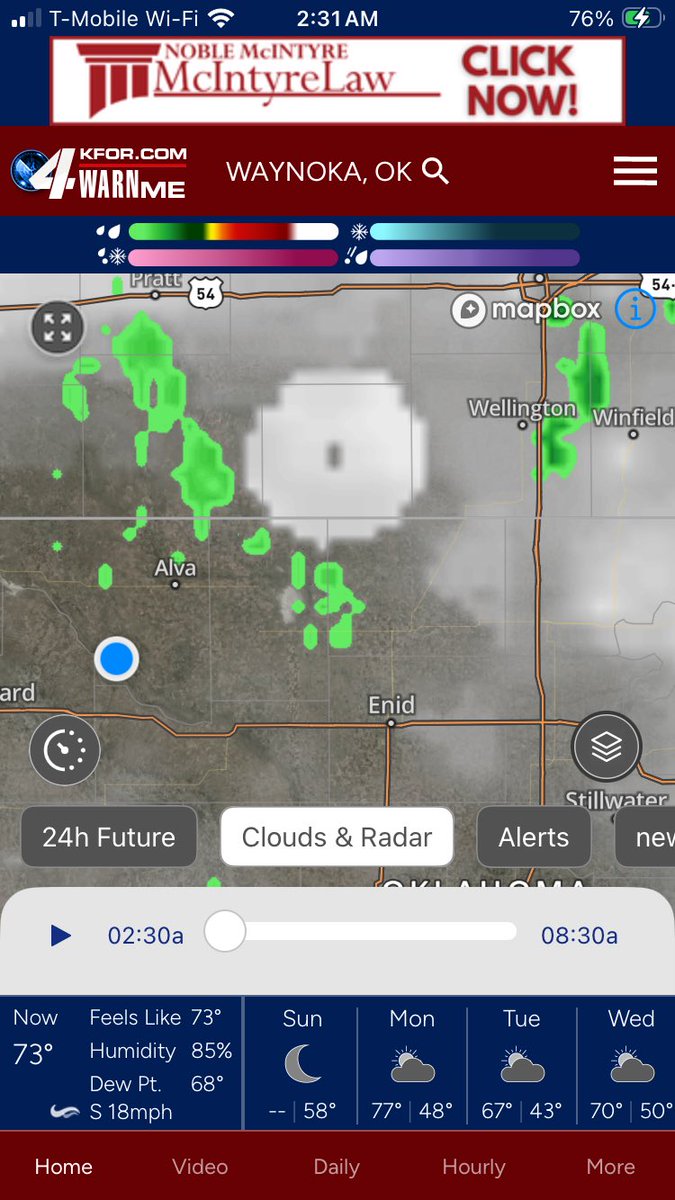Open the More tab
The width and height of the screenshot is (675, 1200).
(611, 1167)
